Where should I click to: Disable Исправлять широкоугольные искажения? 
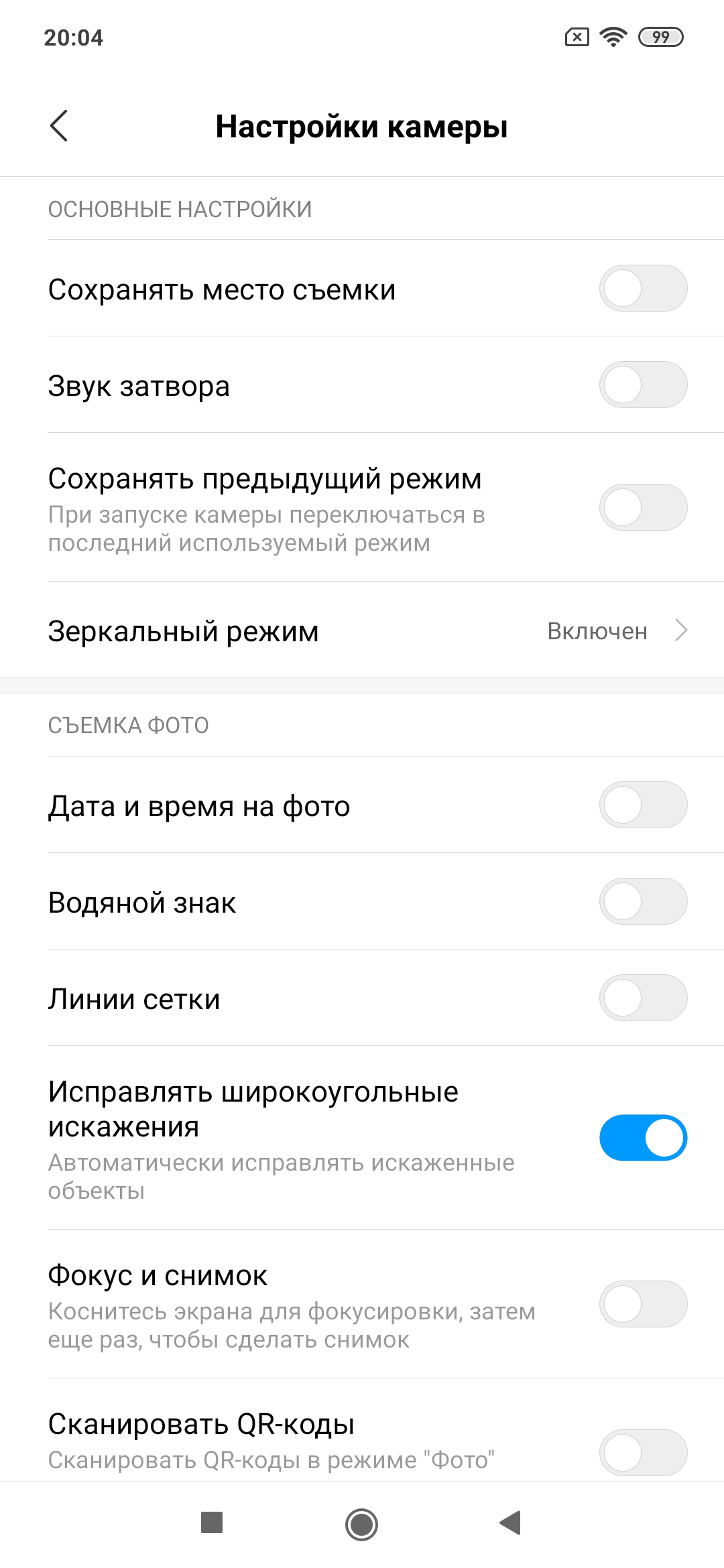tap(643, 1138)
